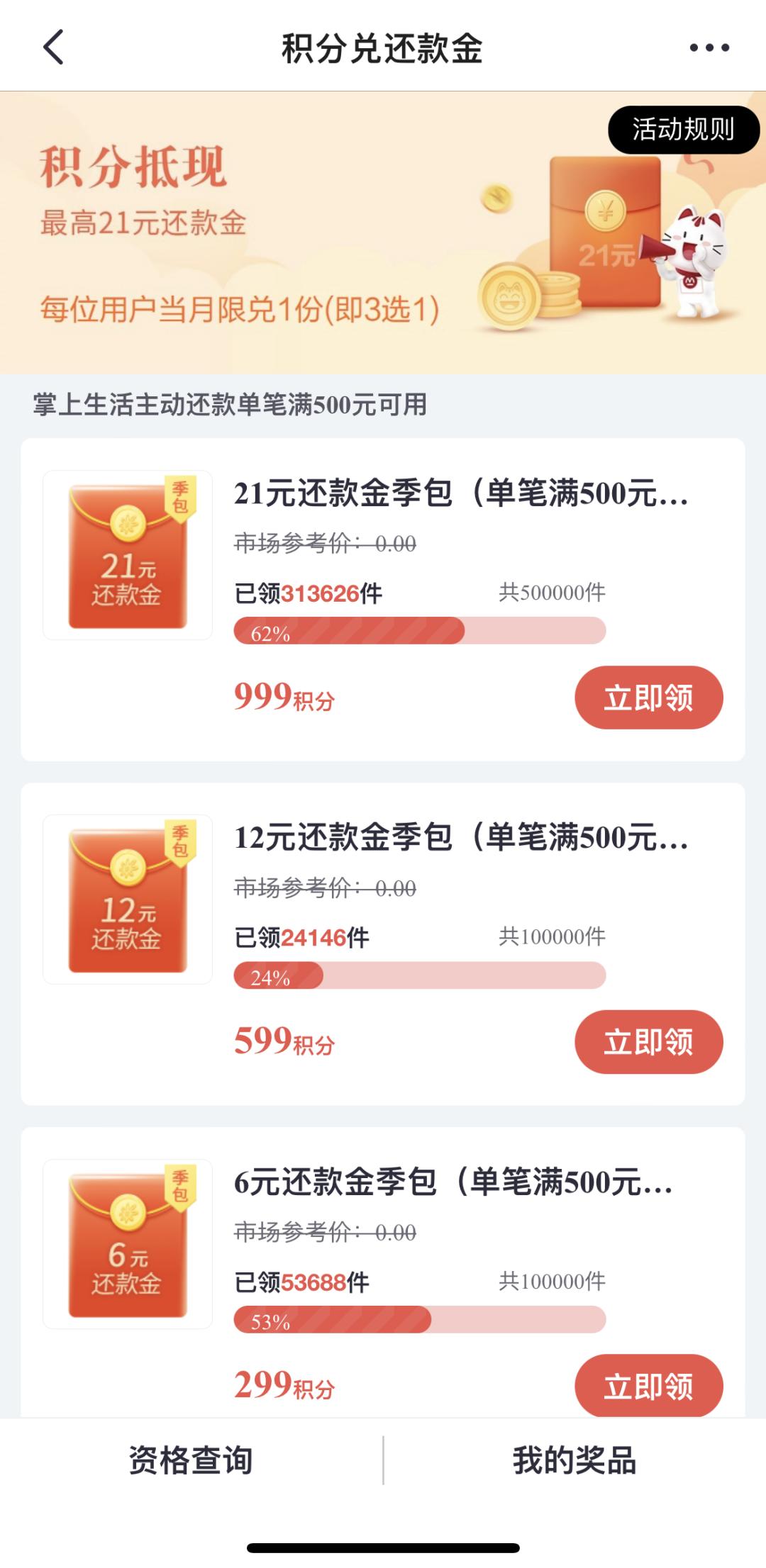Click 立即领 for the 21元还款金季包
The height and width of the screenshot is (1568, 766).
[649, 698]
